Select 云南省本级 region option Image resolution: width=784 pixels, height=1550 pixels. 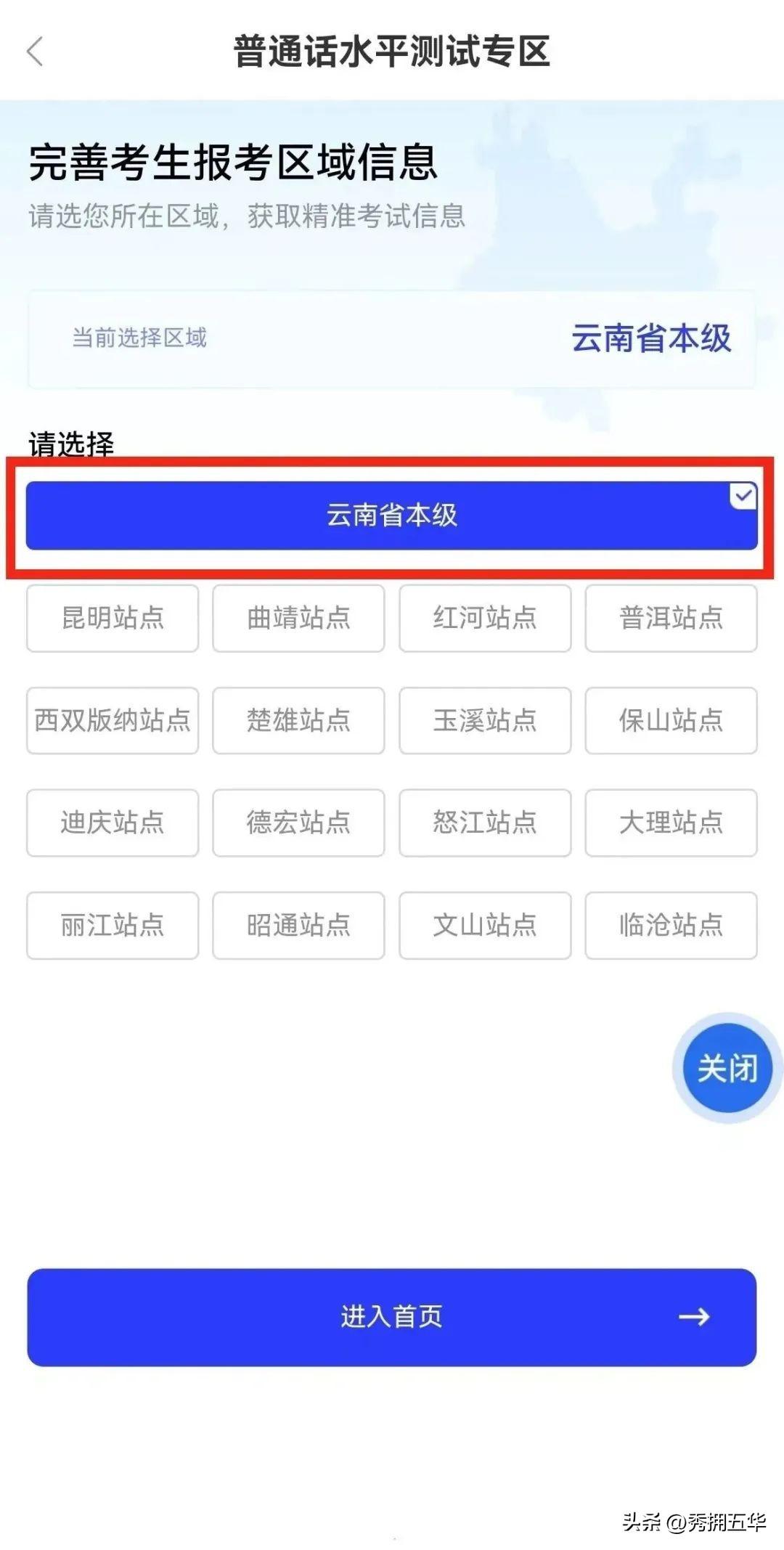pos(392,515)
